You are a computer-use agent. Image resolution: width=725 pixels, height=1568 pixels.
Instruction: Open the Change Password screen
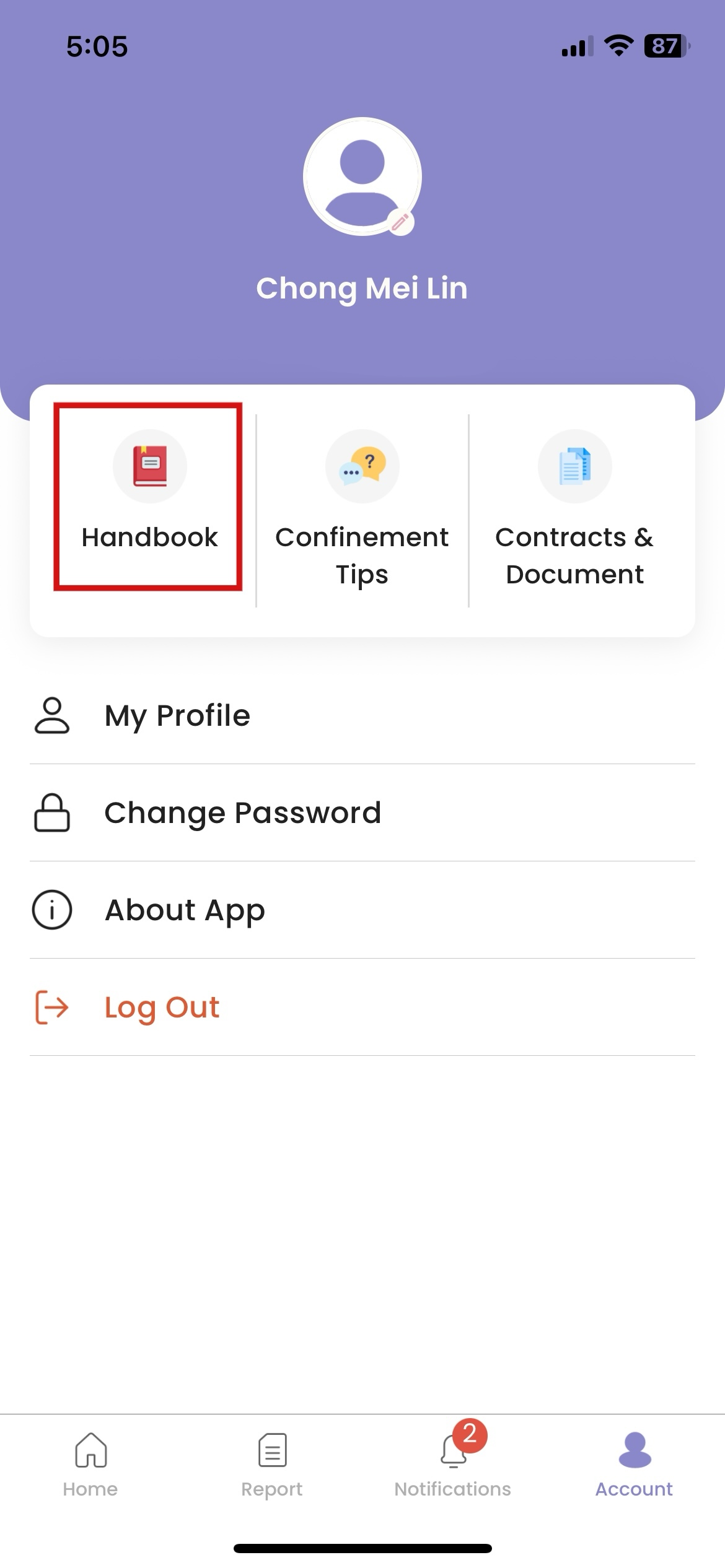coord(242,813)
